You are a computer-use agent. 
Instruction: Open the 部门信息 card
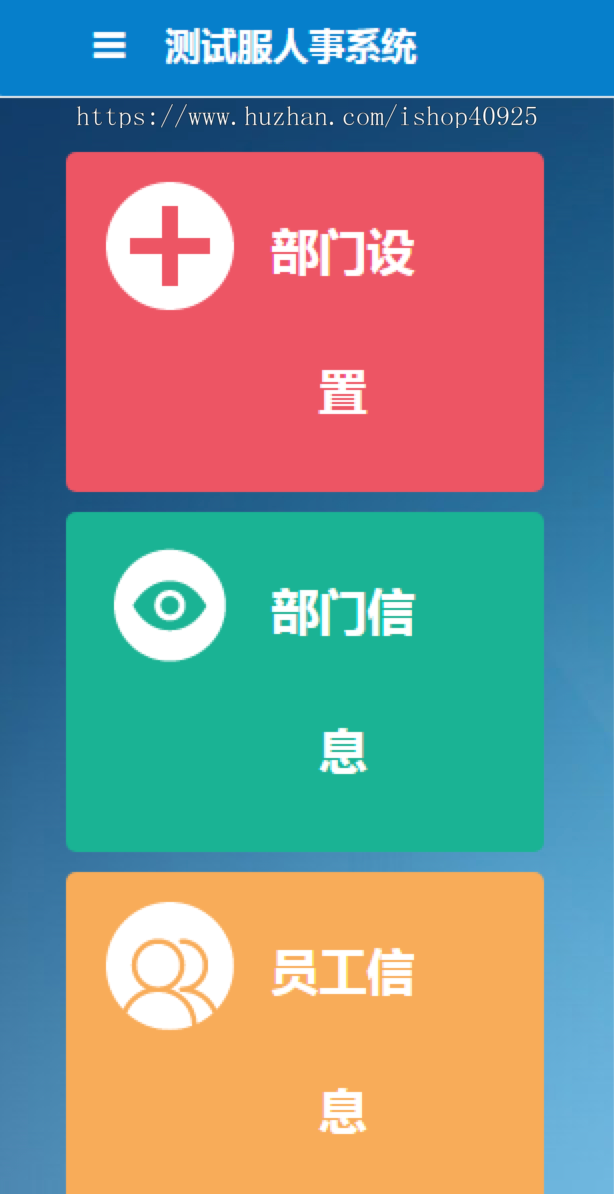tap(305, 681)
